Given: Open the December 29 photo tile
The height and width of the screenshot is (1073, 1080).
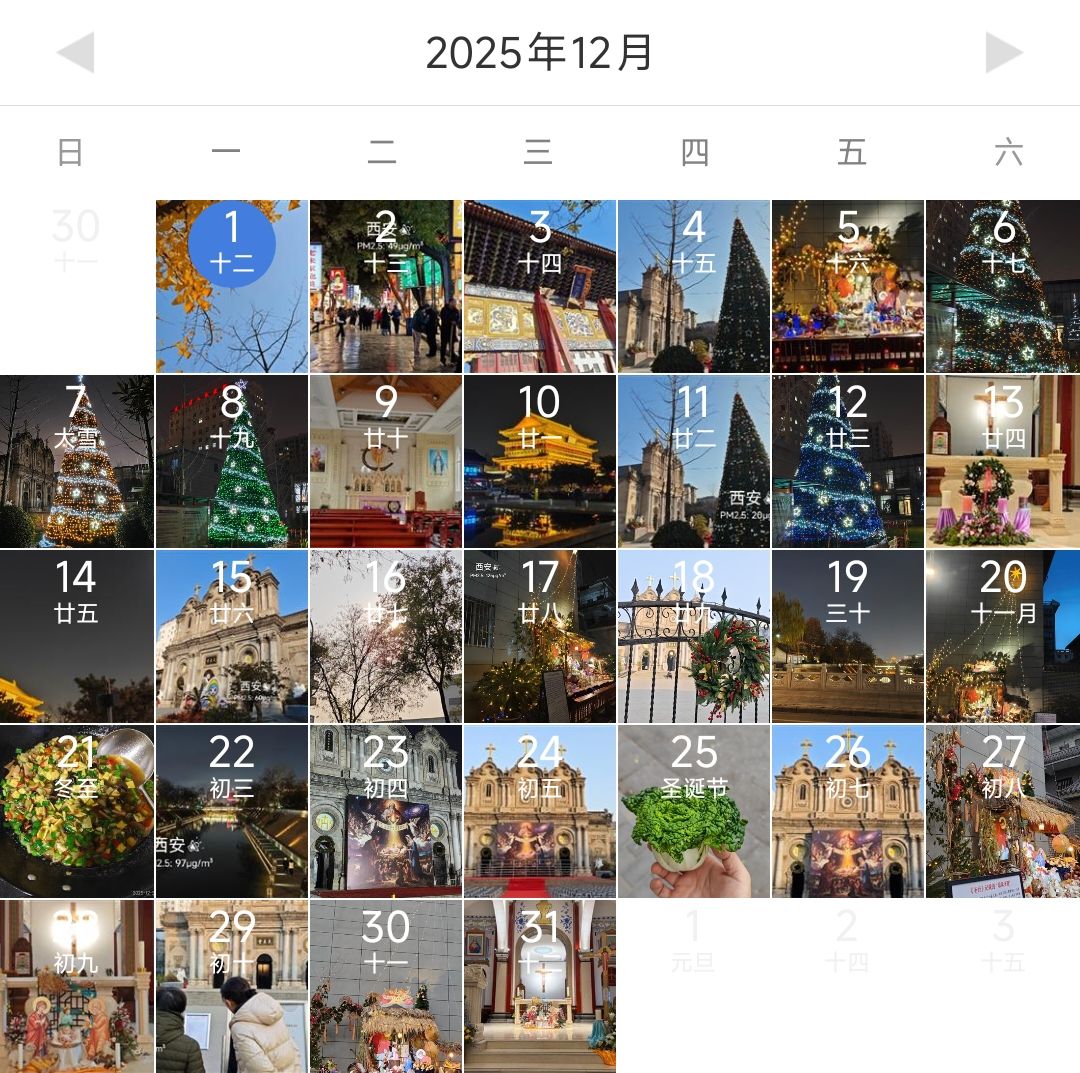Looking at the screenshot, I should point(232,986).
